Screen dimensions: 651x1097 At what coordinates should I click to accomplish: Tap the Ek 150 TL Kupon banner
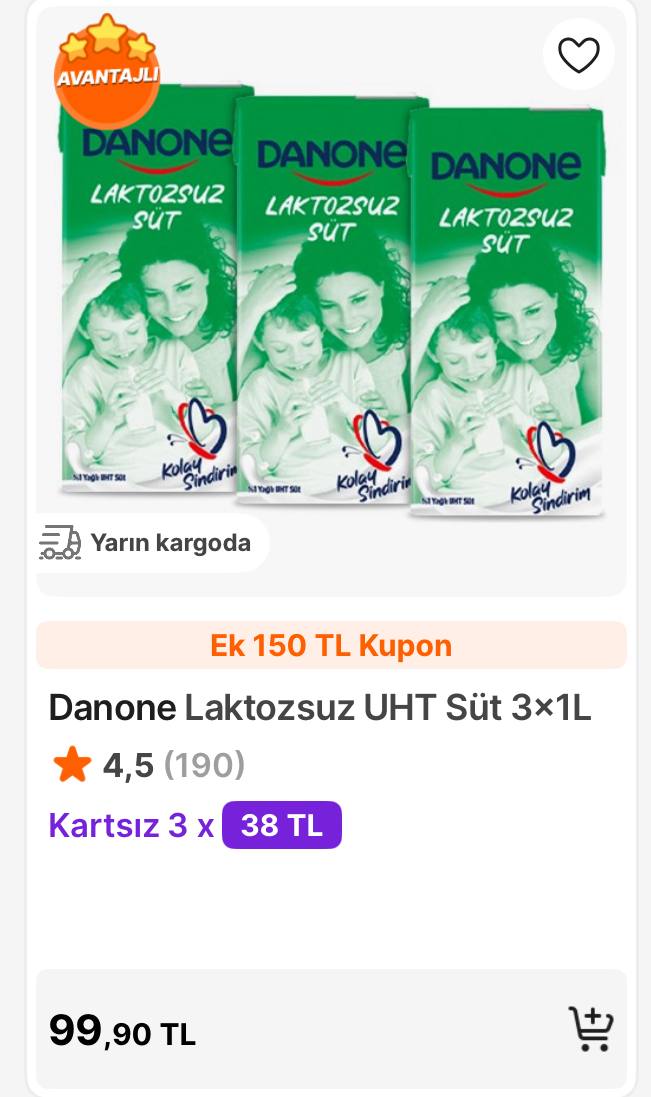(x=331, y=645)
